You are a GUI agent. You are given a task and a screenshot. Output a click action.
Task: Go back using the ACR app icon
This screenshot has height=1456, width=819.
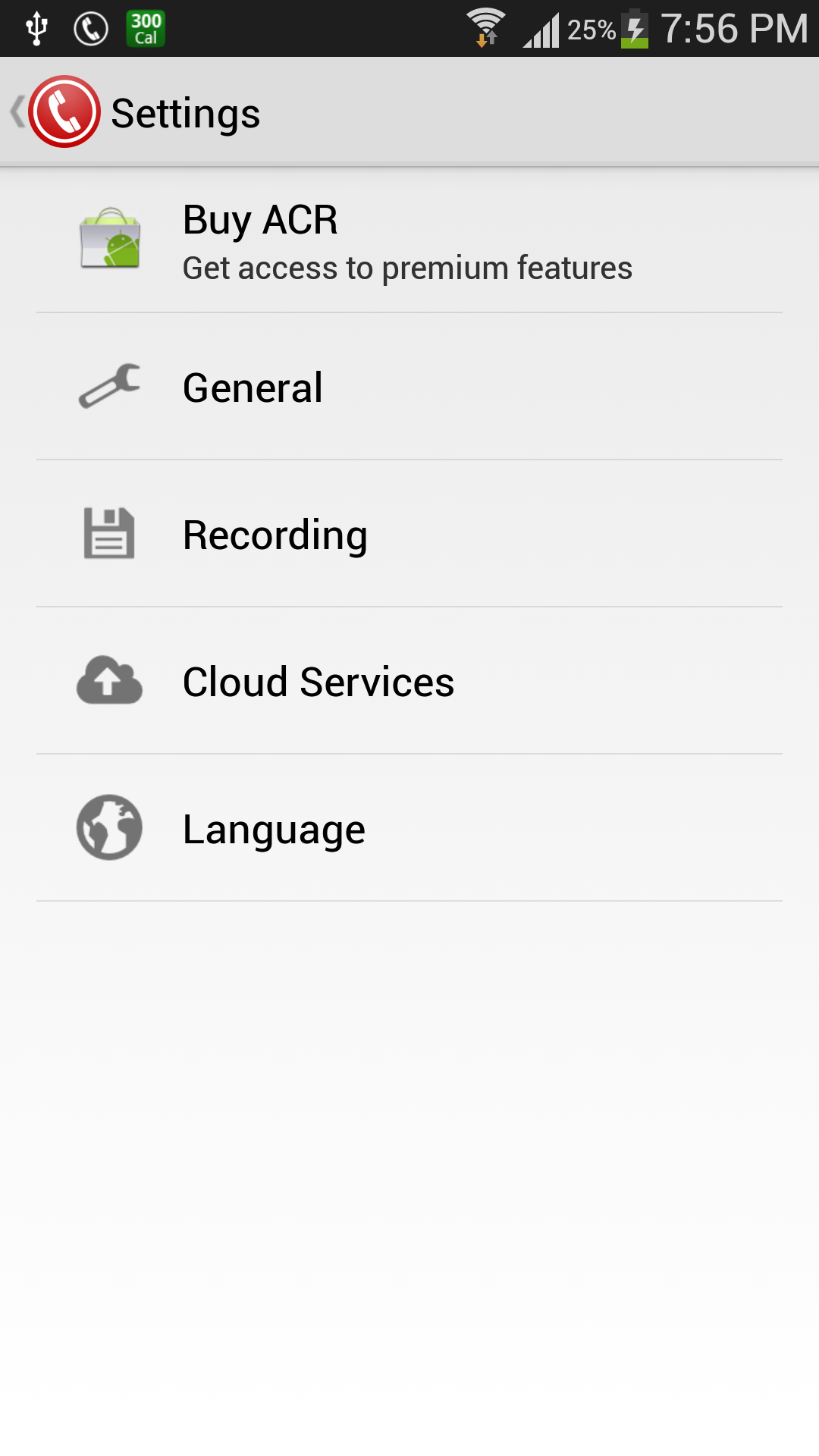64,112
